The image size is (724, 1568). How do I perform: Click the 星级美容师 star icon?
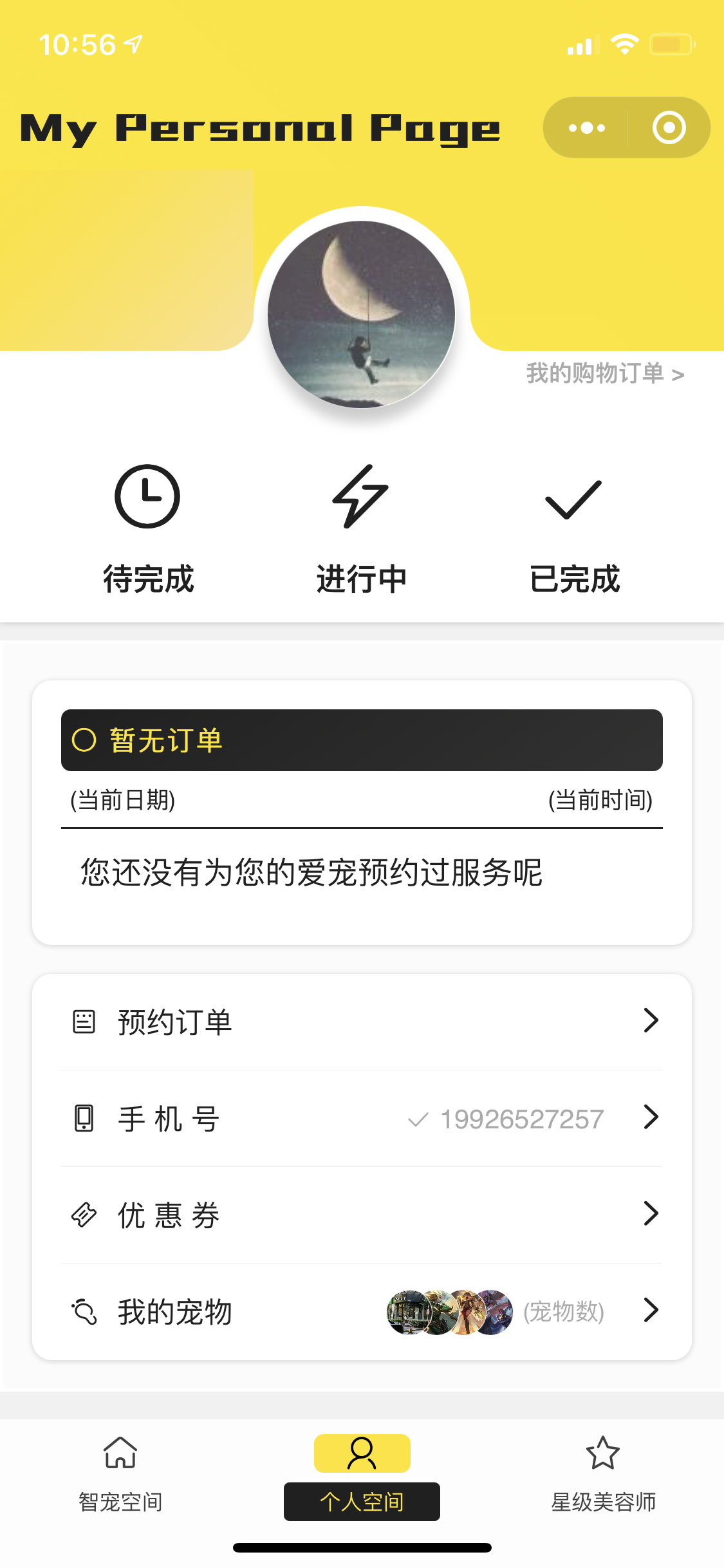point(604,1453)
